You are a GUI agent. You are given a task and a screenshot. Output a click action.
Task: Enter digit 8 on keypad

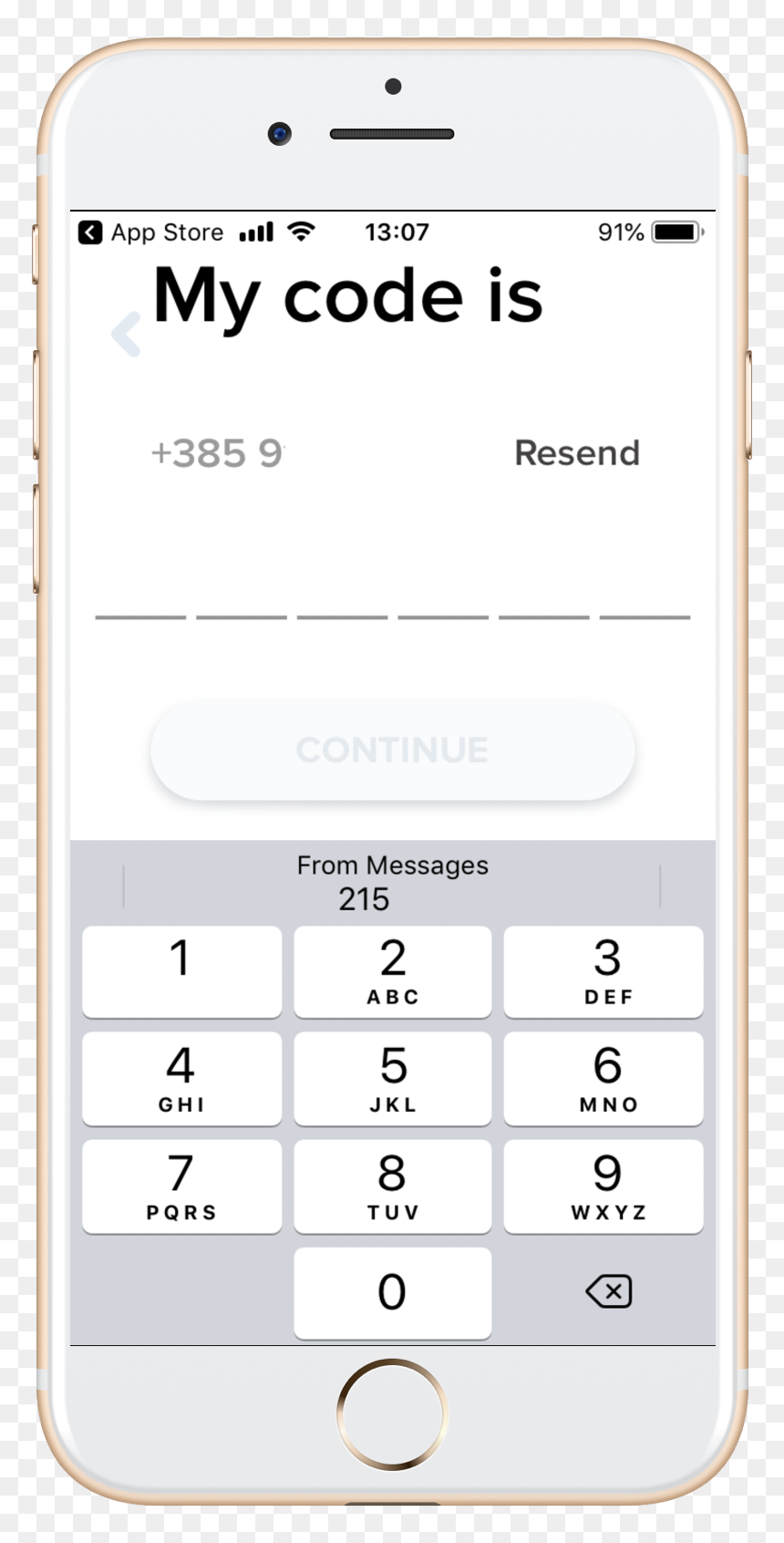392,1186
